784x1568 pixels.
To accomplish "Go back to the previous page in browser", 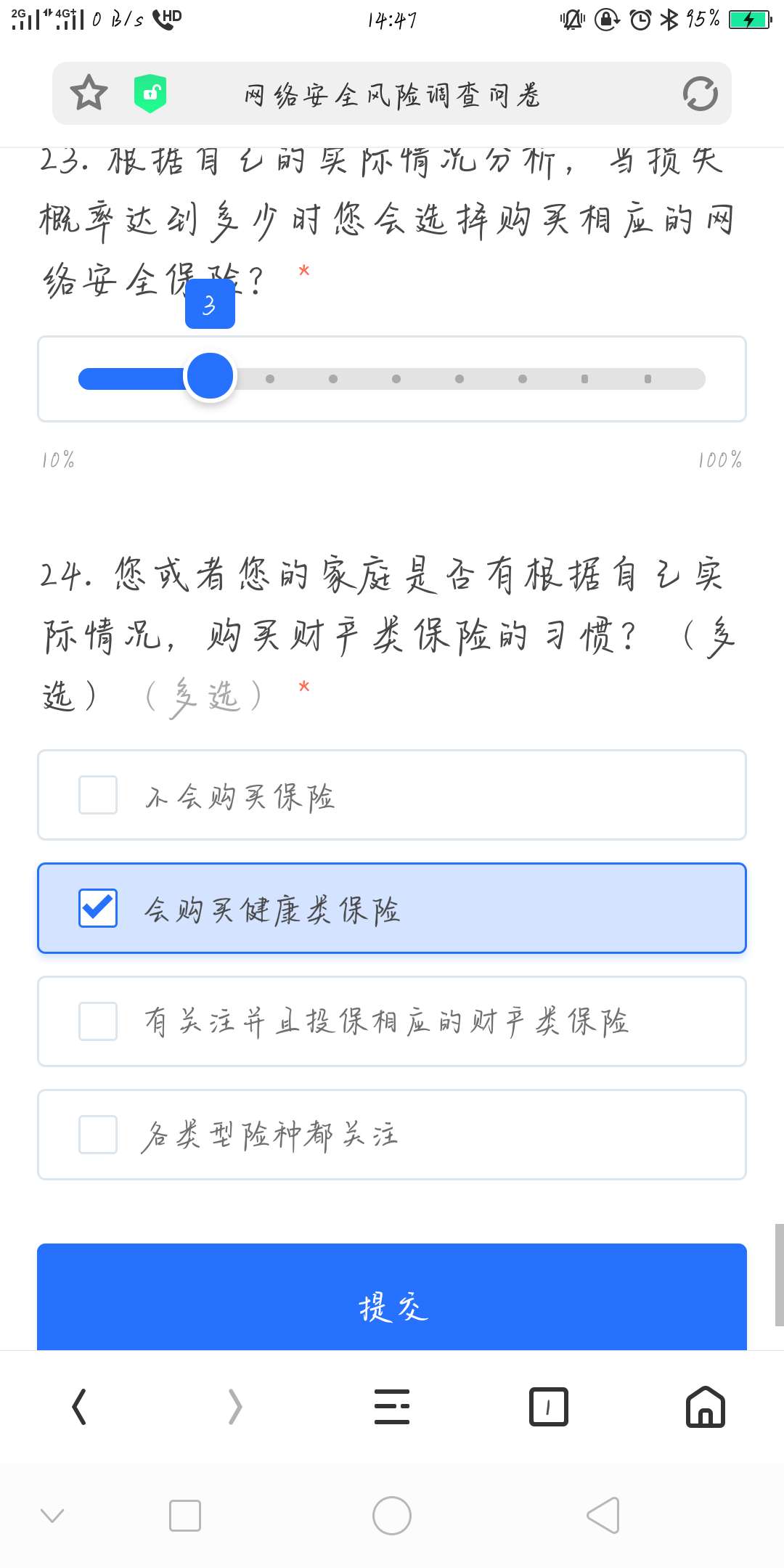I will click(80, 1407).
